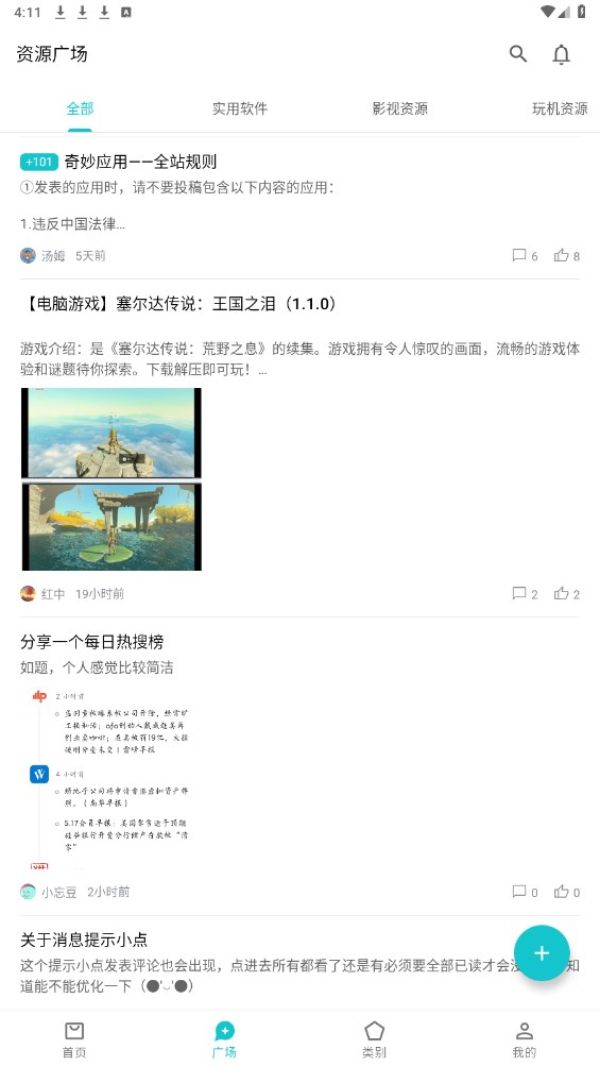Viewport: 600px width, 1066px height.
Task: Switch to the 玩机资源 tab
Action: [x=560, y=108]
